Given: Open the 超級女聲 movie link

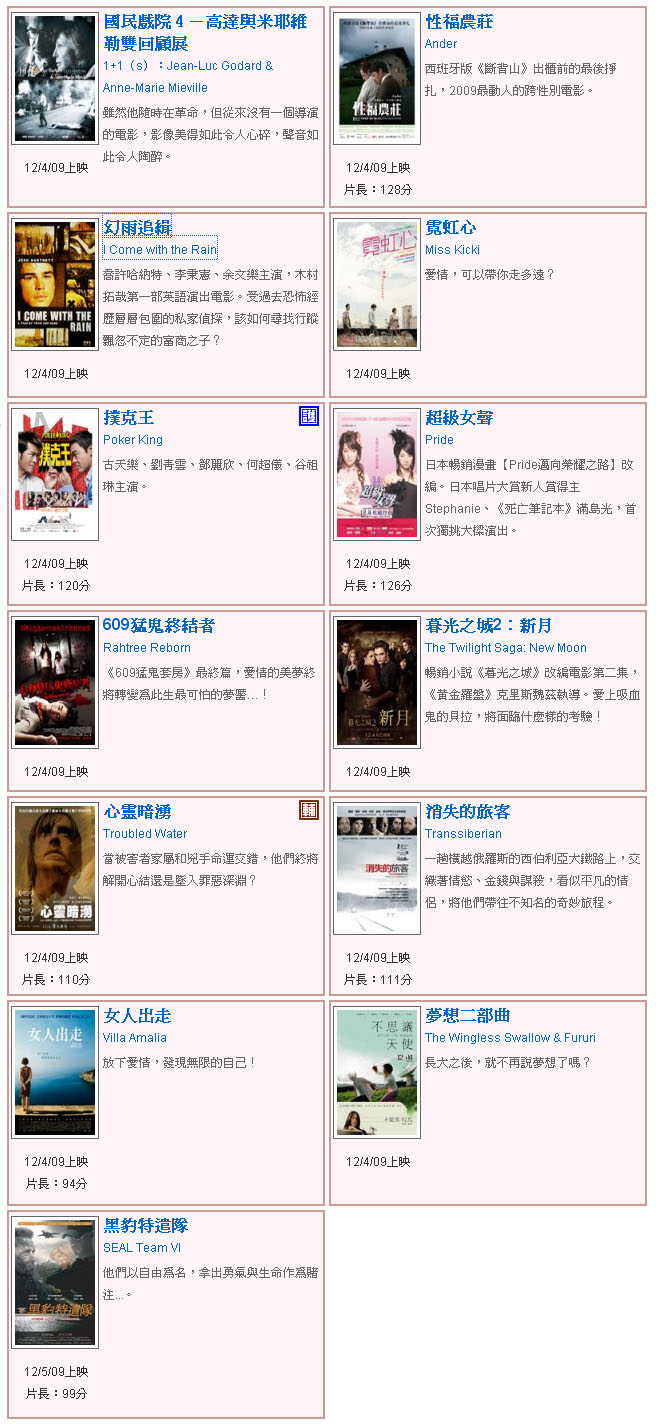Looking at the screenshot, I should 459,418.
